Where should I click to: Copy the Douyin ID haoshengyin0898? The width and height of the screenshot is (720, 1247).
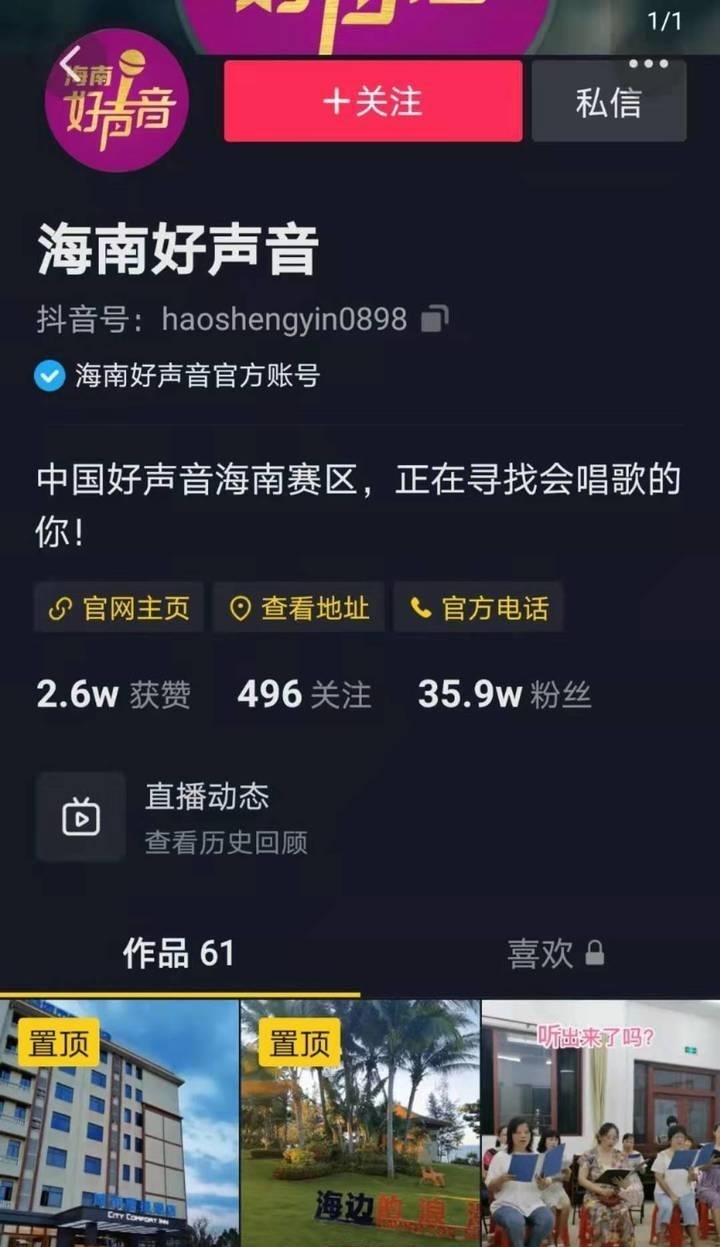pyautogui.click(x=435, y=319)
